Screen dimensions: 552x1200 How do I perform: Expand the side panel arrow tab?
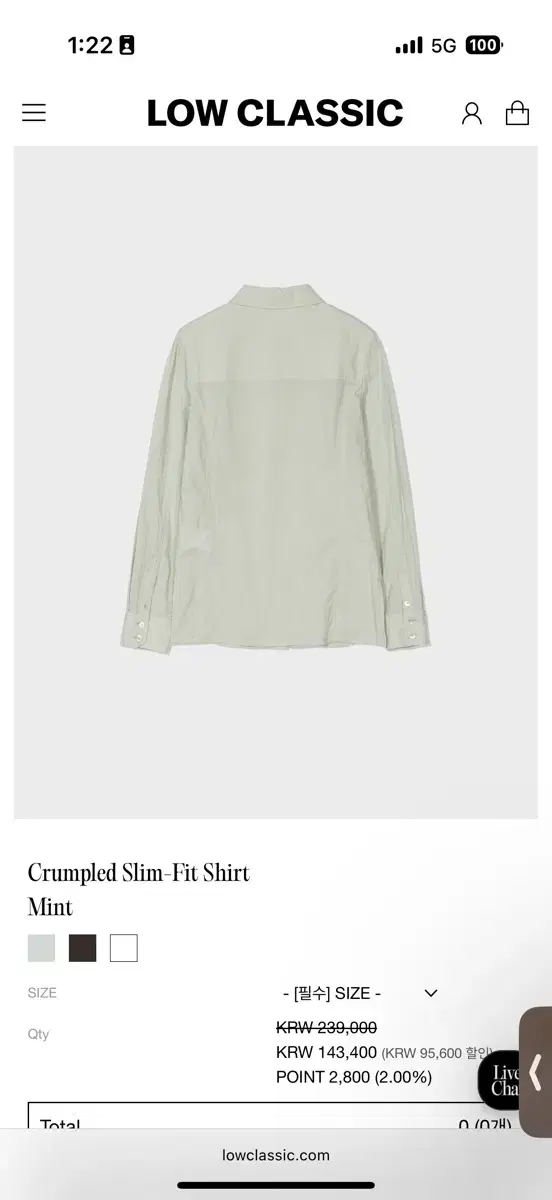coord(536,1072)
